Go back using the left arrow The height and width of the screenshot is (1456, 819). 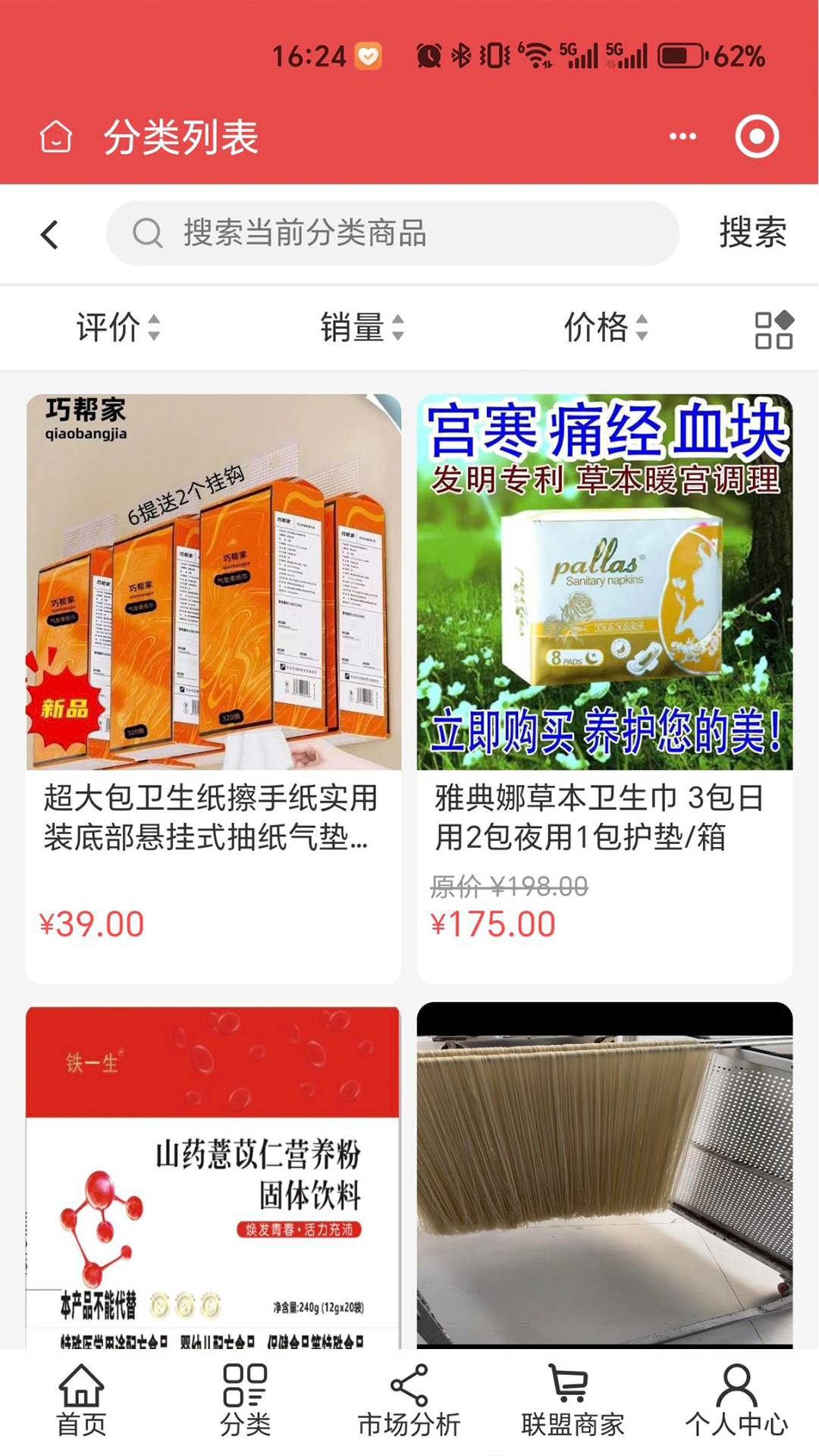(50, 234)
